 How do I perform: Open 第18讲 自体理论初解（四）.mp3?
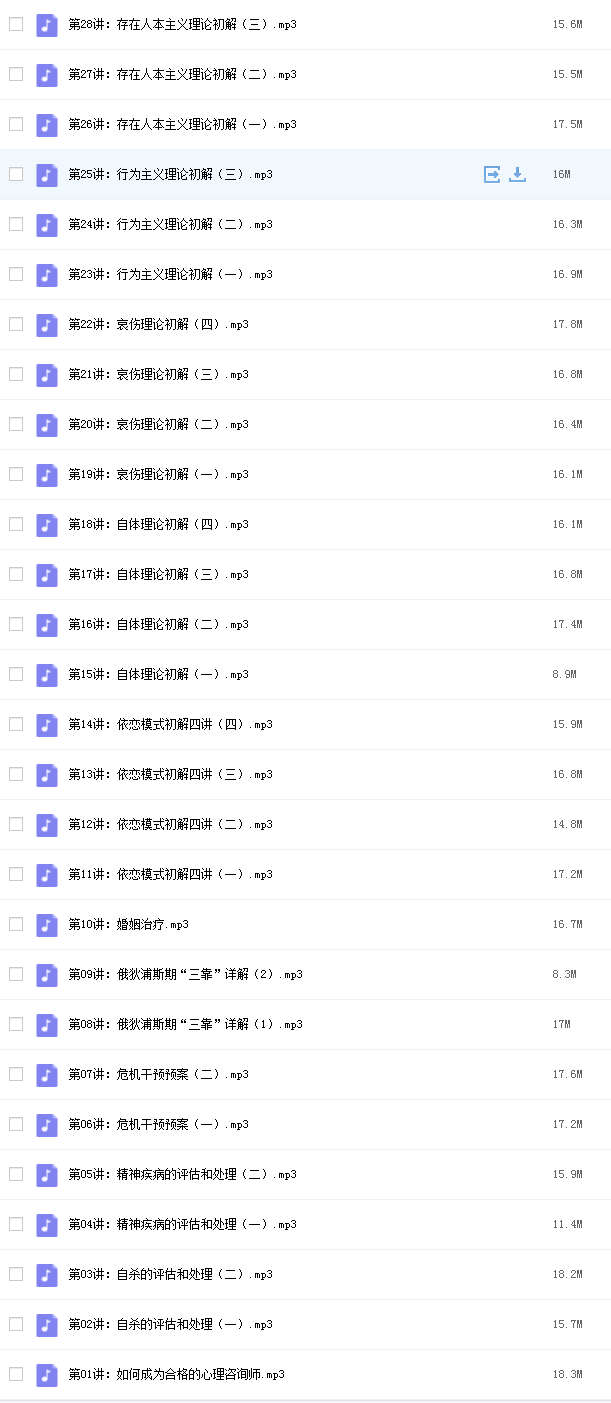158,524
